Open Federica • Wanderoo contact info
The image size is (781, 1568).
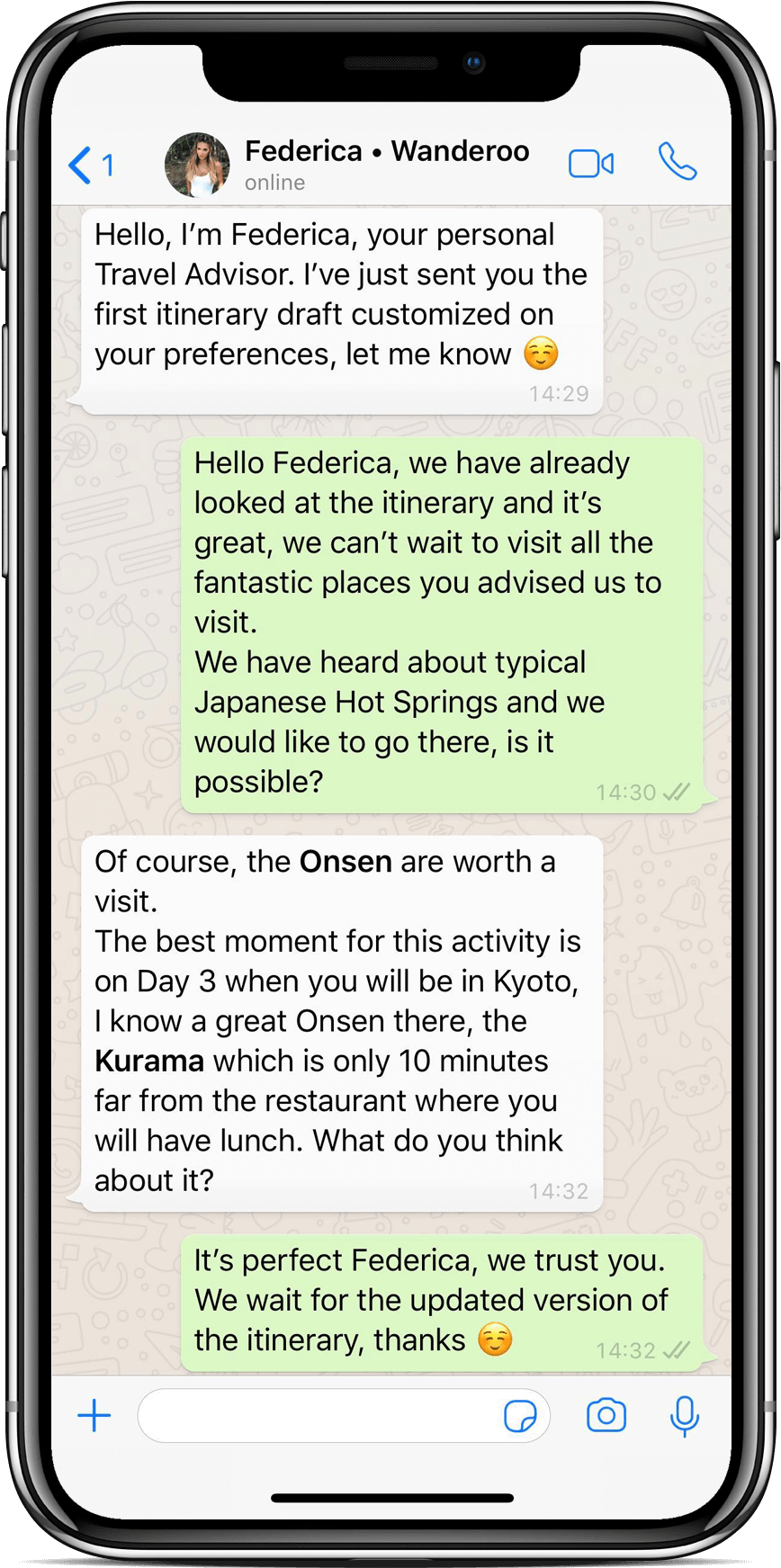point(387,163)
